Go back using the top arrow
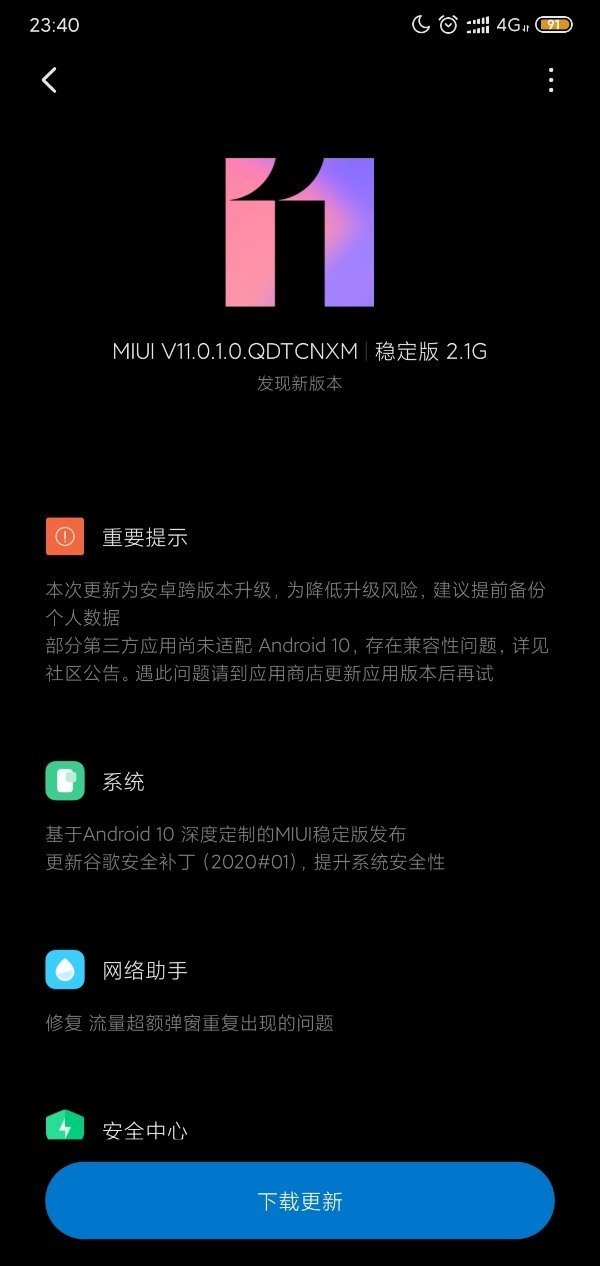The width and height of the screenshot is (600, 1266). tap(49, 80)
